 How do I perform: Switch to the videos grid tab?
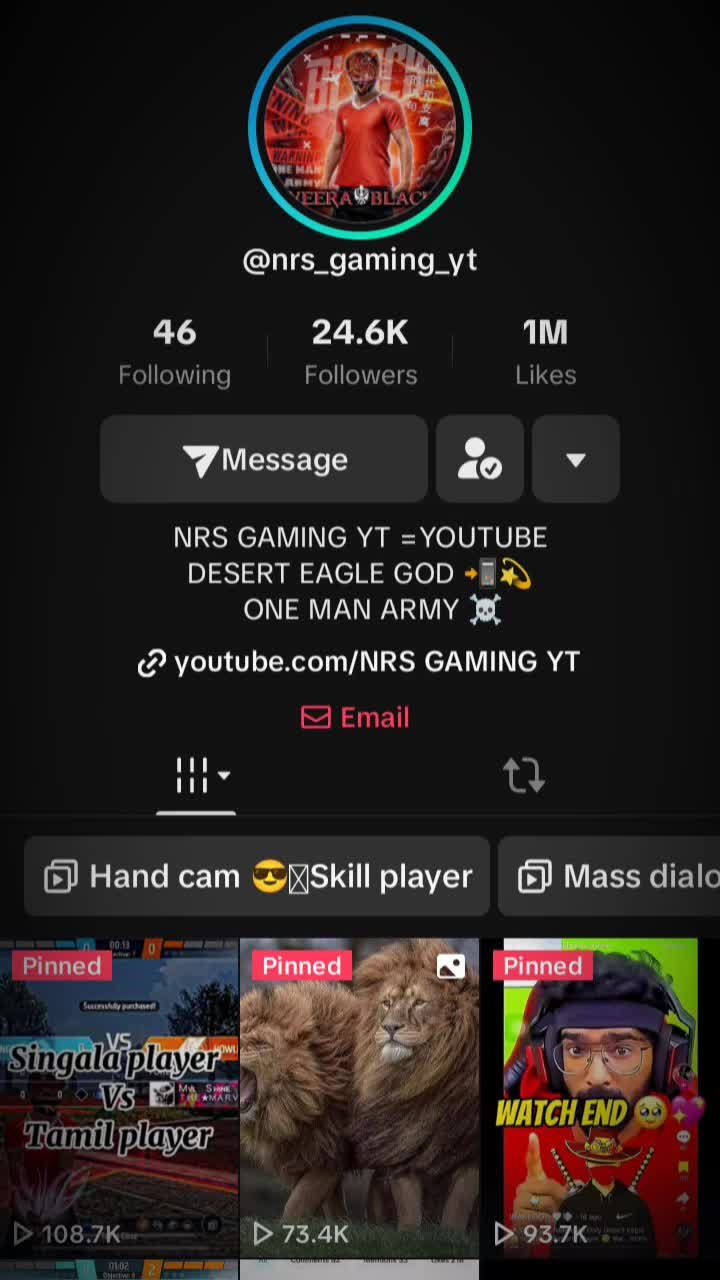pyautogui.click(x=196, y=776)
